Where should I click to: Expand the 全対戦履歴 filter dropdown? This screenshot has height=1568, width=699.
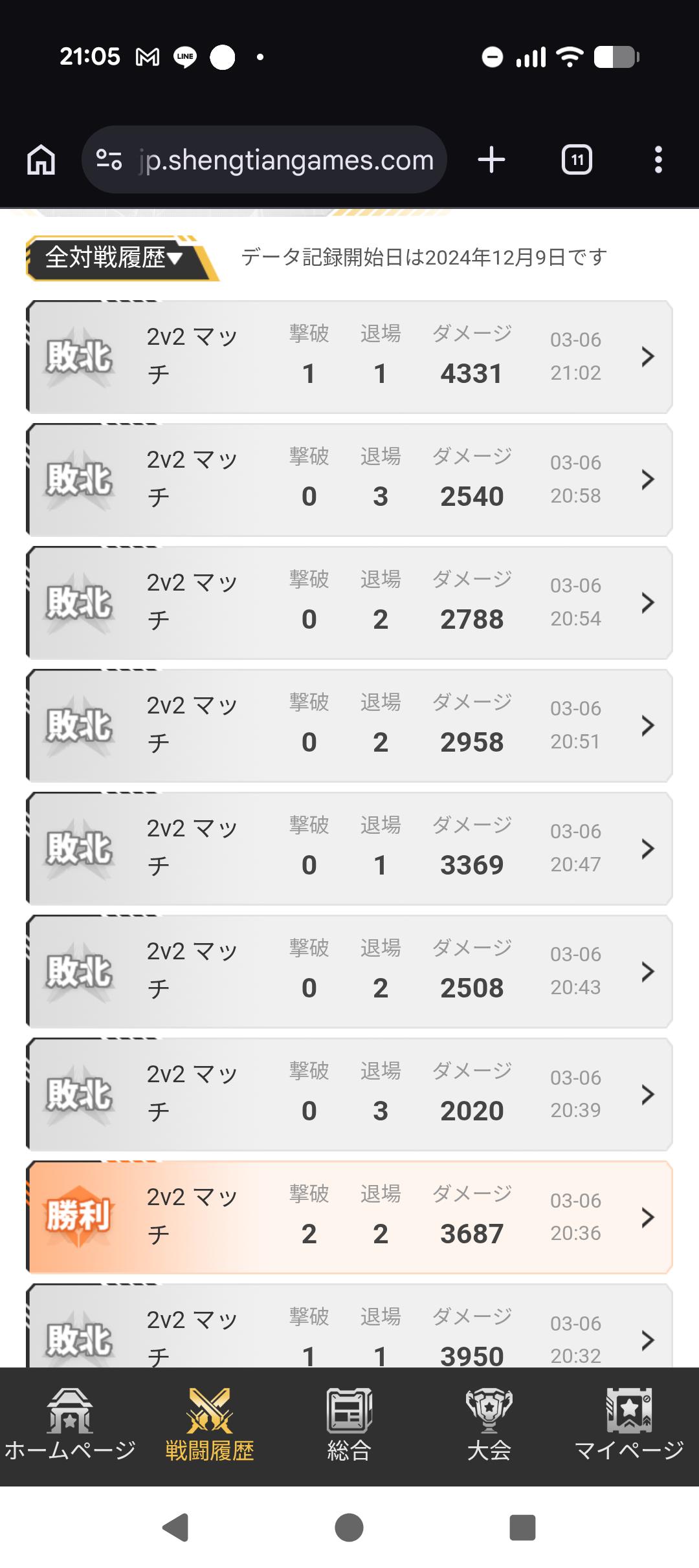[115, 257]
